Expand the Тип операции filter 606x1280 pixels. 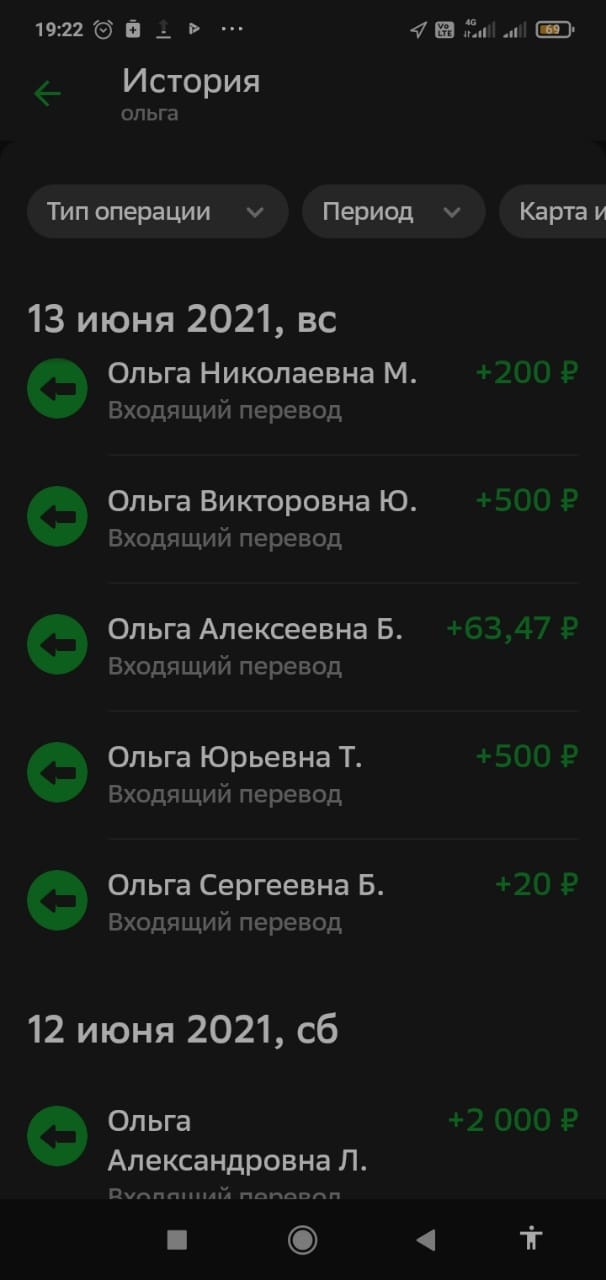point(156,212)
